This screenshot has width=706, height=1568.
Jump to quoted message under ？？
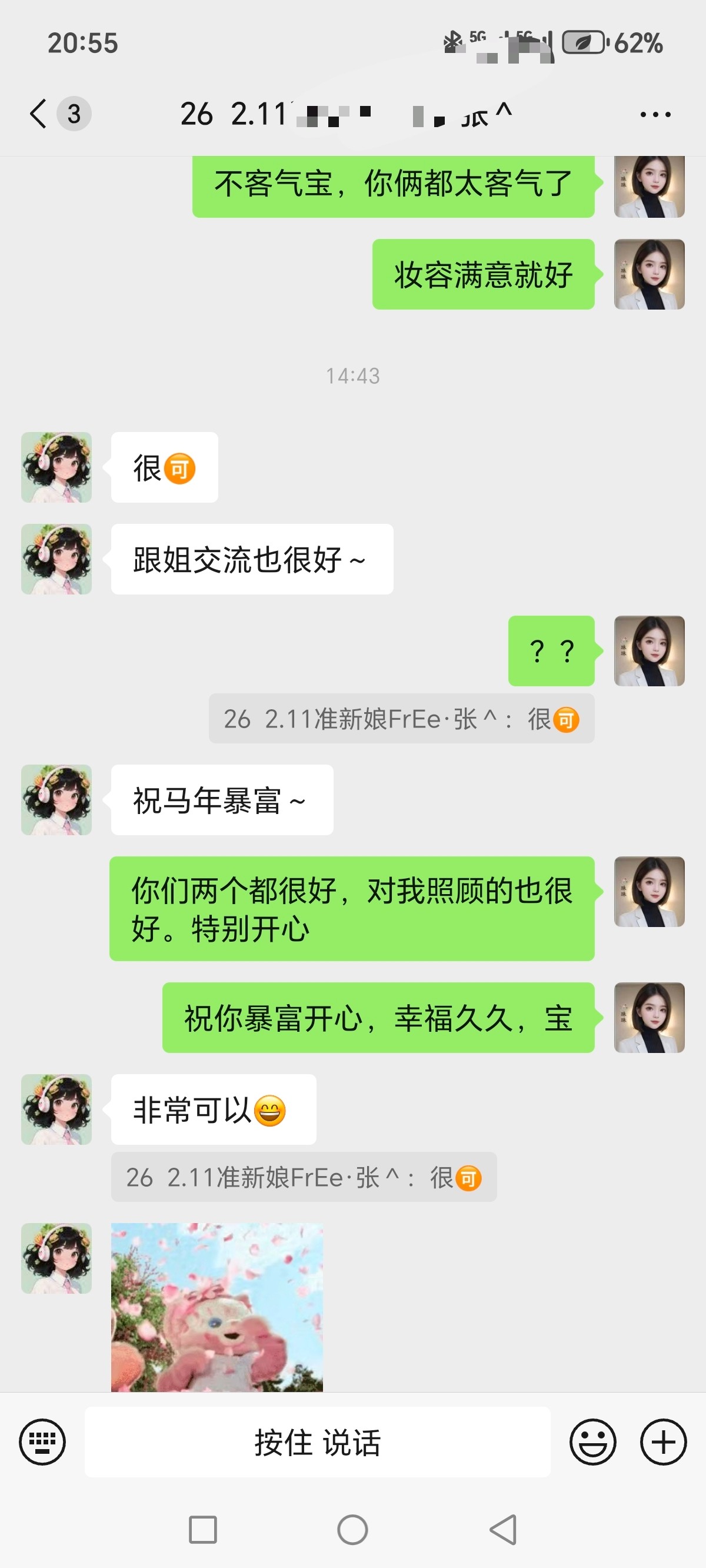point(401,719)
